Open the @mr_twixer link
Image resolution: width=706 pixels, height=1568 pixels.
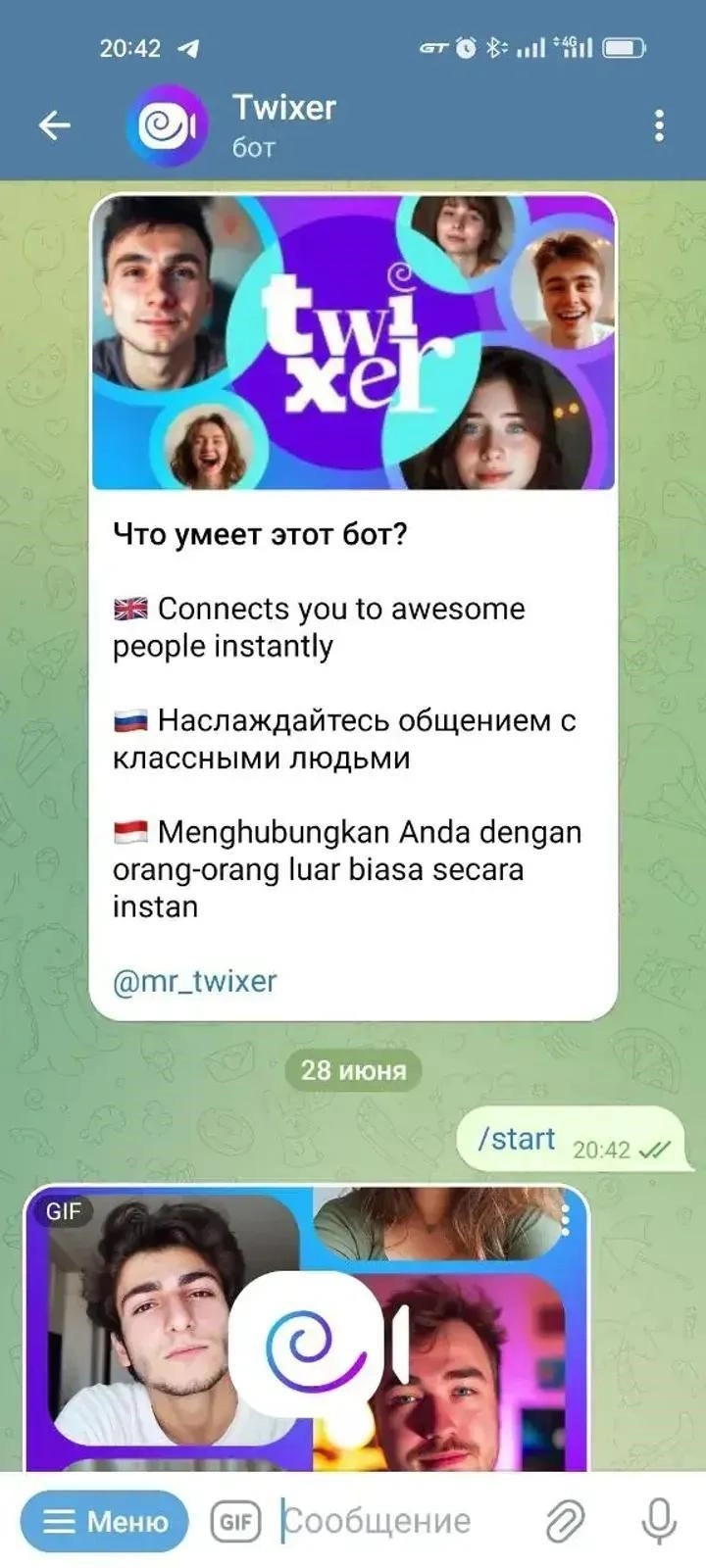(194, 981)
